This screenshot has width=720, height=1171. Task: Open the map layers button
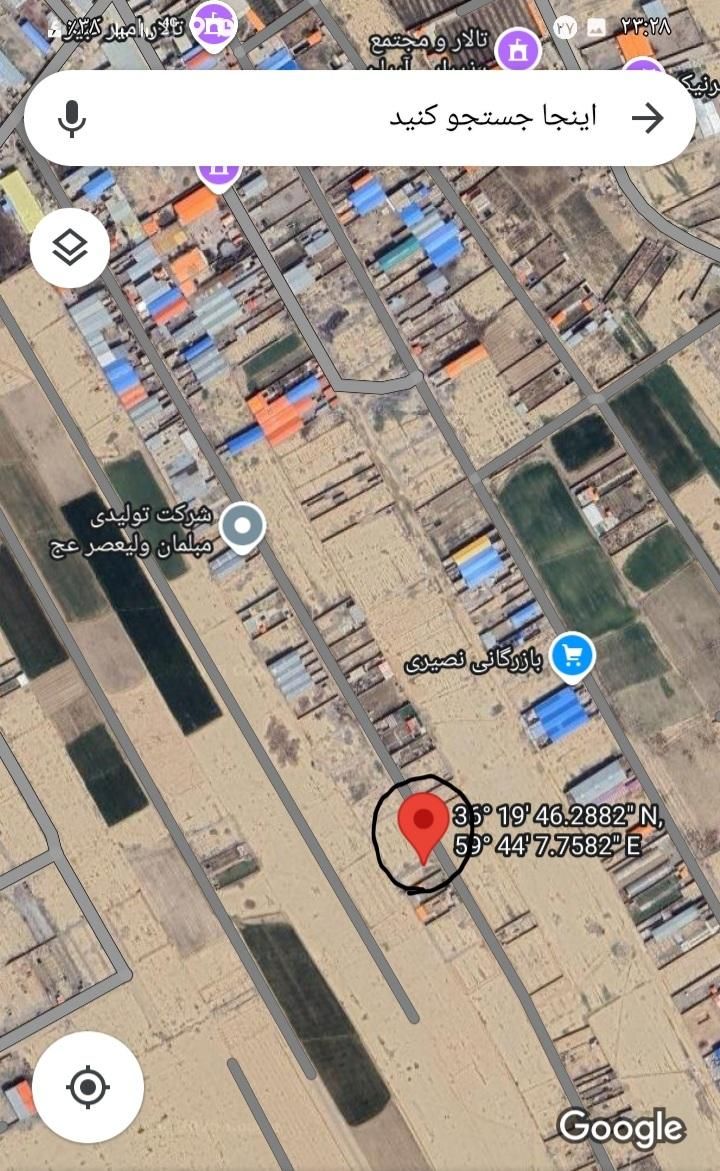click(x=69, y=248)
